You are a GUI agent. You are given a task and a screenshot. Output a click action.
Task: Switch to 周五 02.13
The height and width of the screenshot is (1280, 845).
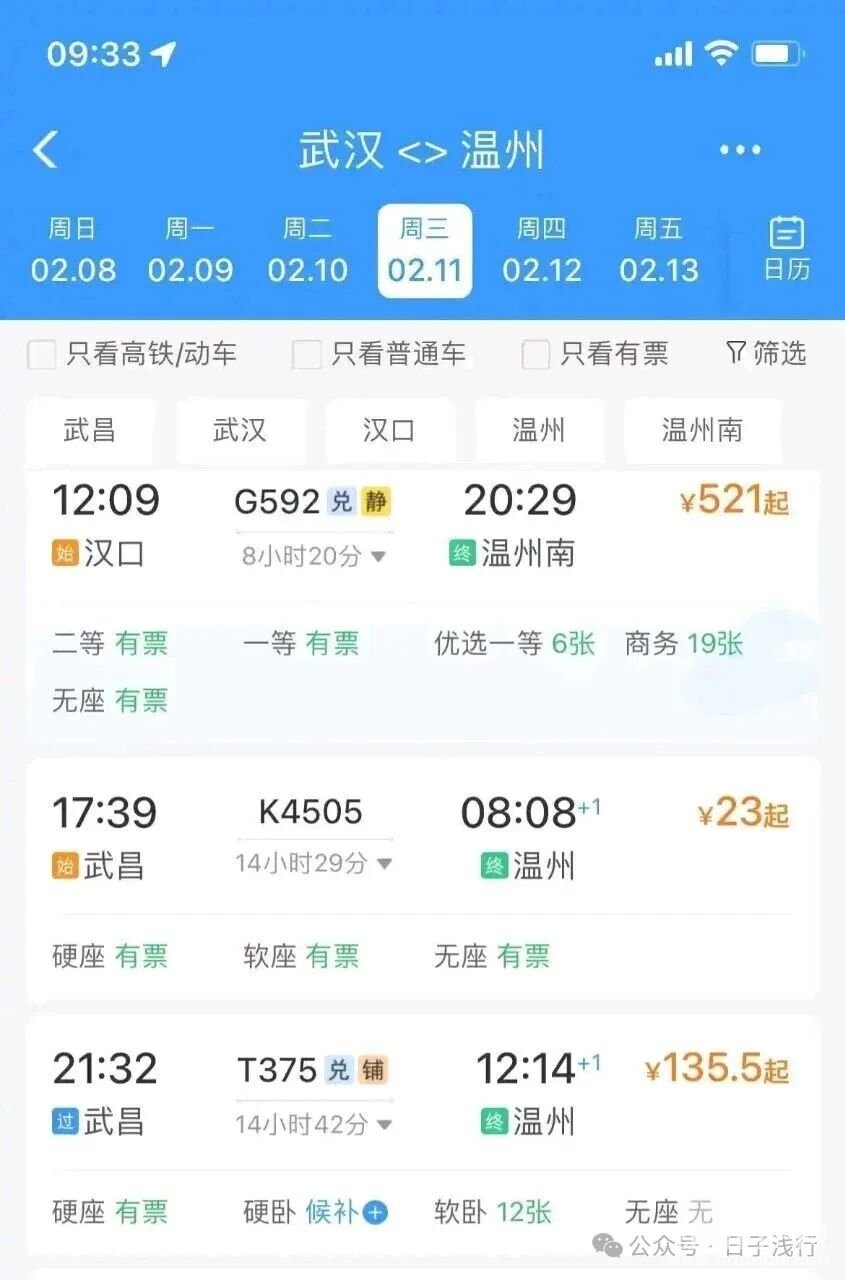658,251
